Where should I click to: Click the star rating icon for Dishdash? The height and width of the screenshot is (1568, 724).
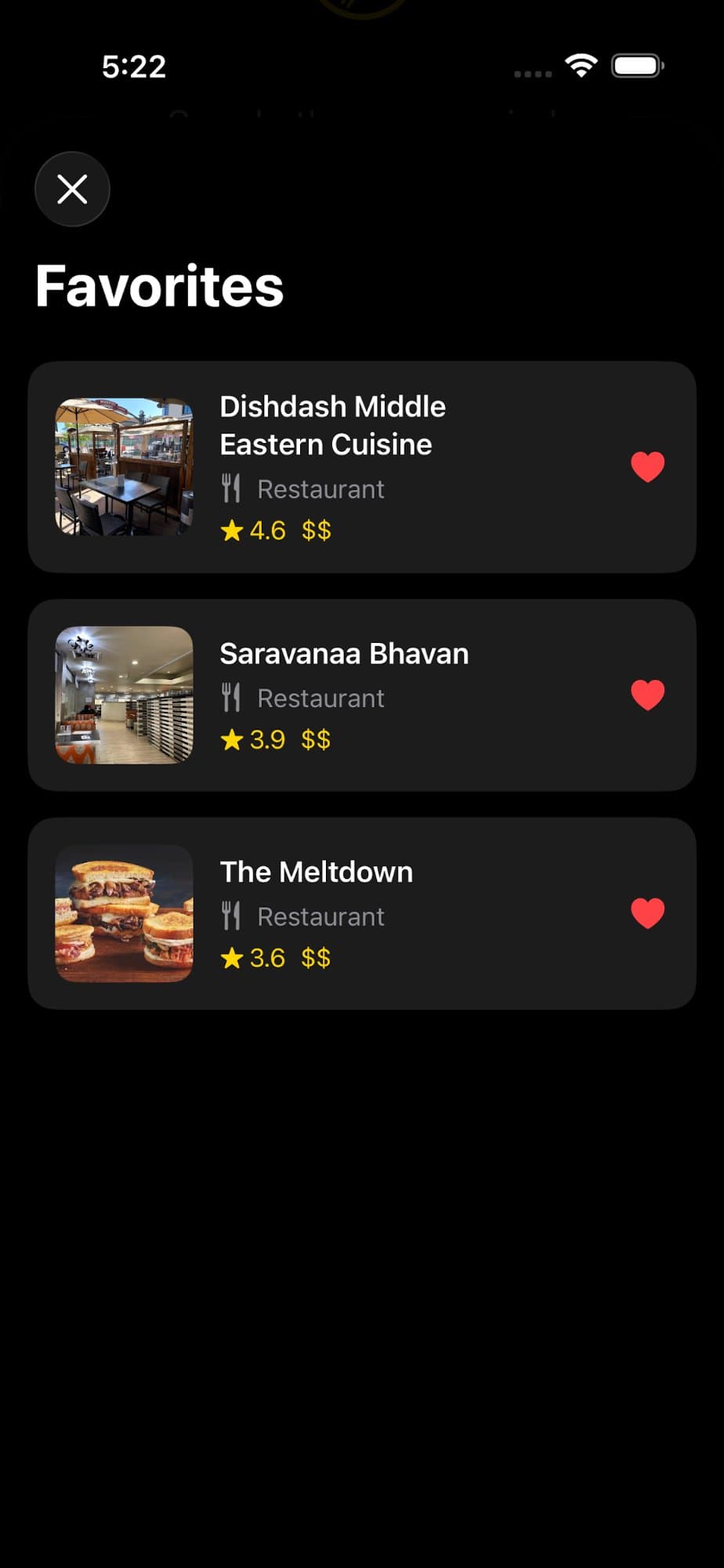tap(231, 530)
